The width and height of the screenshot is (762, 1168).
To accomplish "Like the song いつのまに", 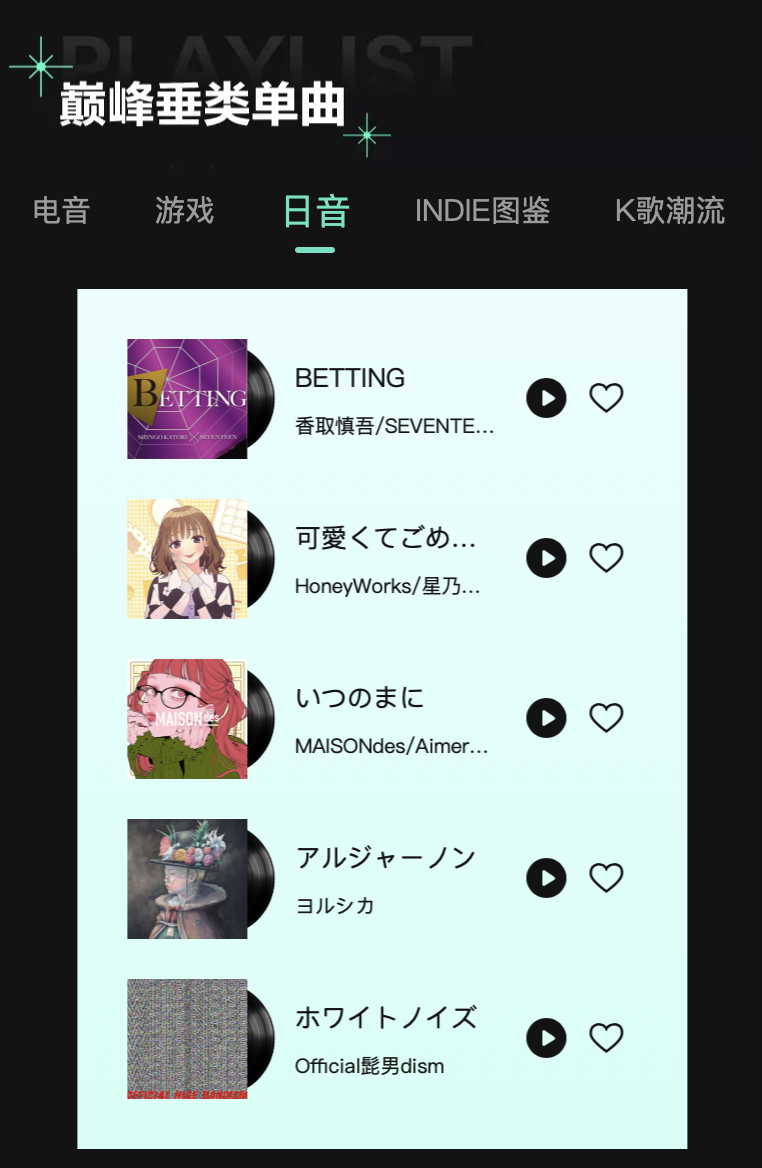I will coord(606,718).
